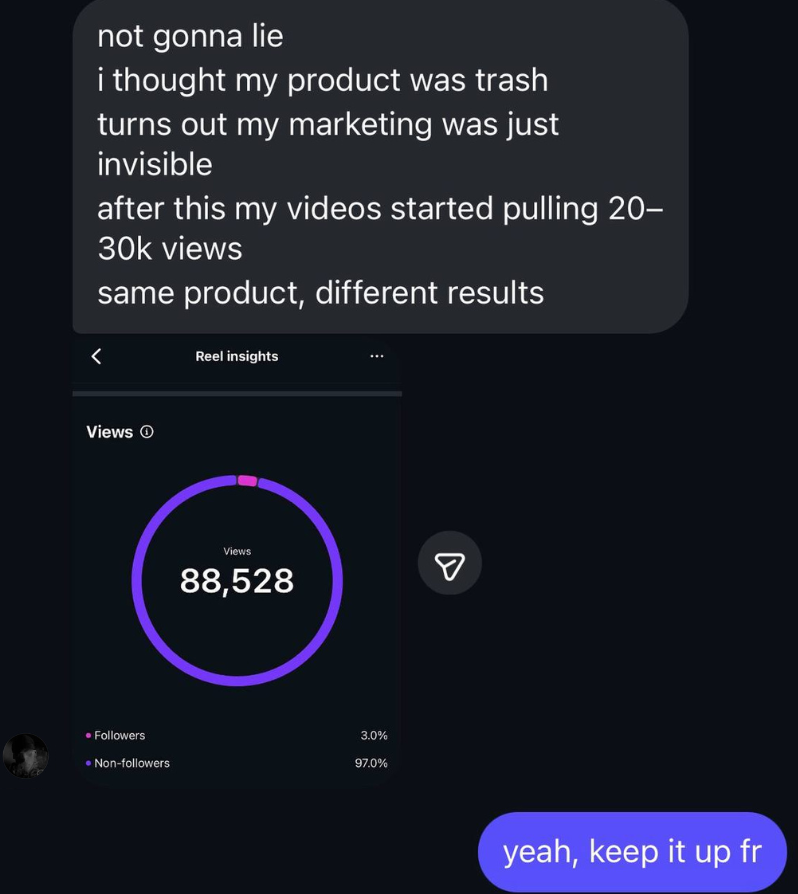798x894 pixels.
Task: Open the sender's profile picture
Action: (x=25, y=756)
